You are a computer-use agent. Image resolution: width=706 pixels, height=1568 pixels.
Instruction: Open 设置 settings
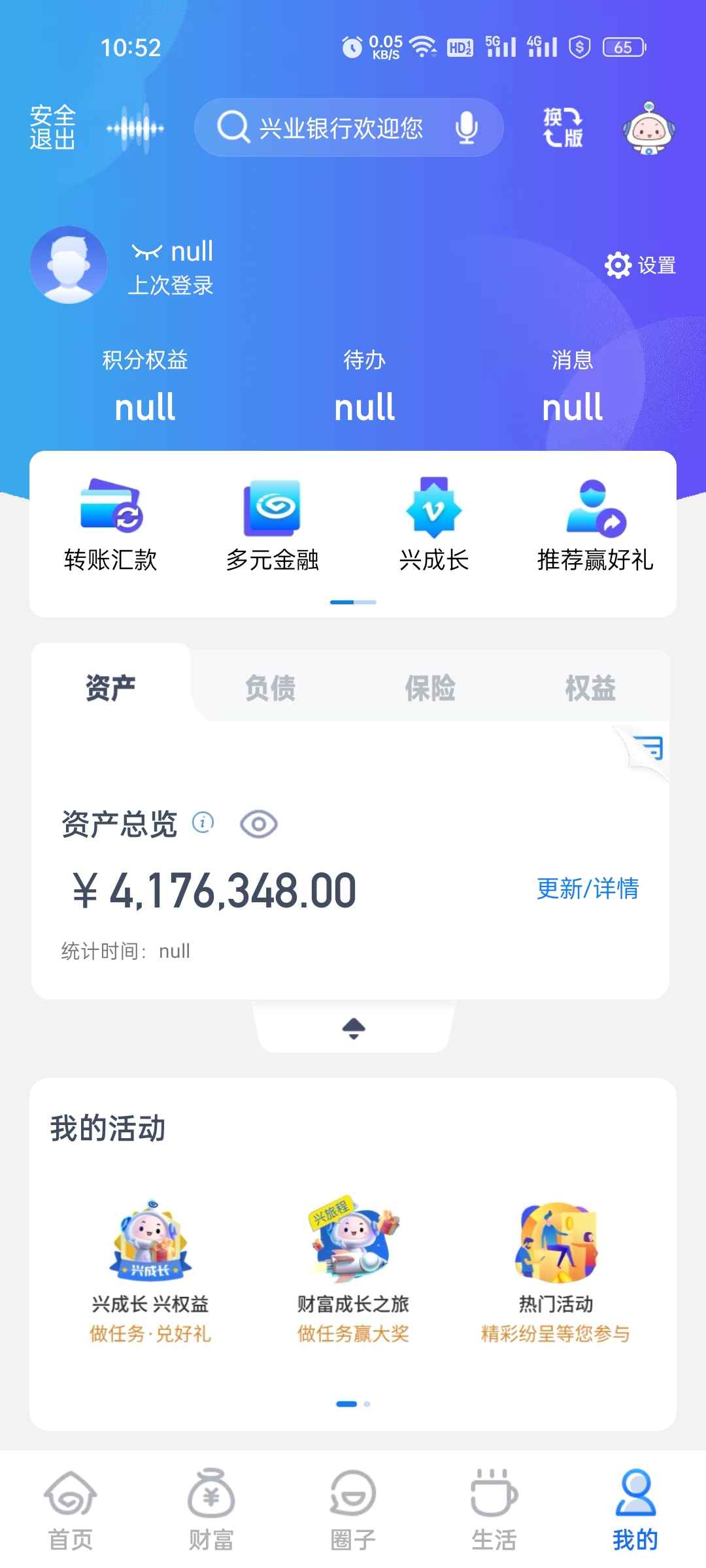click(641, 265)
